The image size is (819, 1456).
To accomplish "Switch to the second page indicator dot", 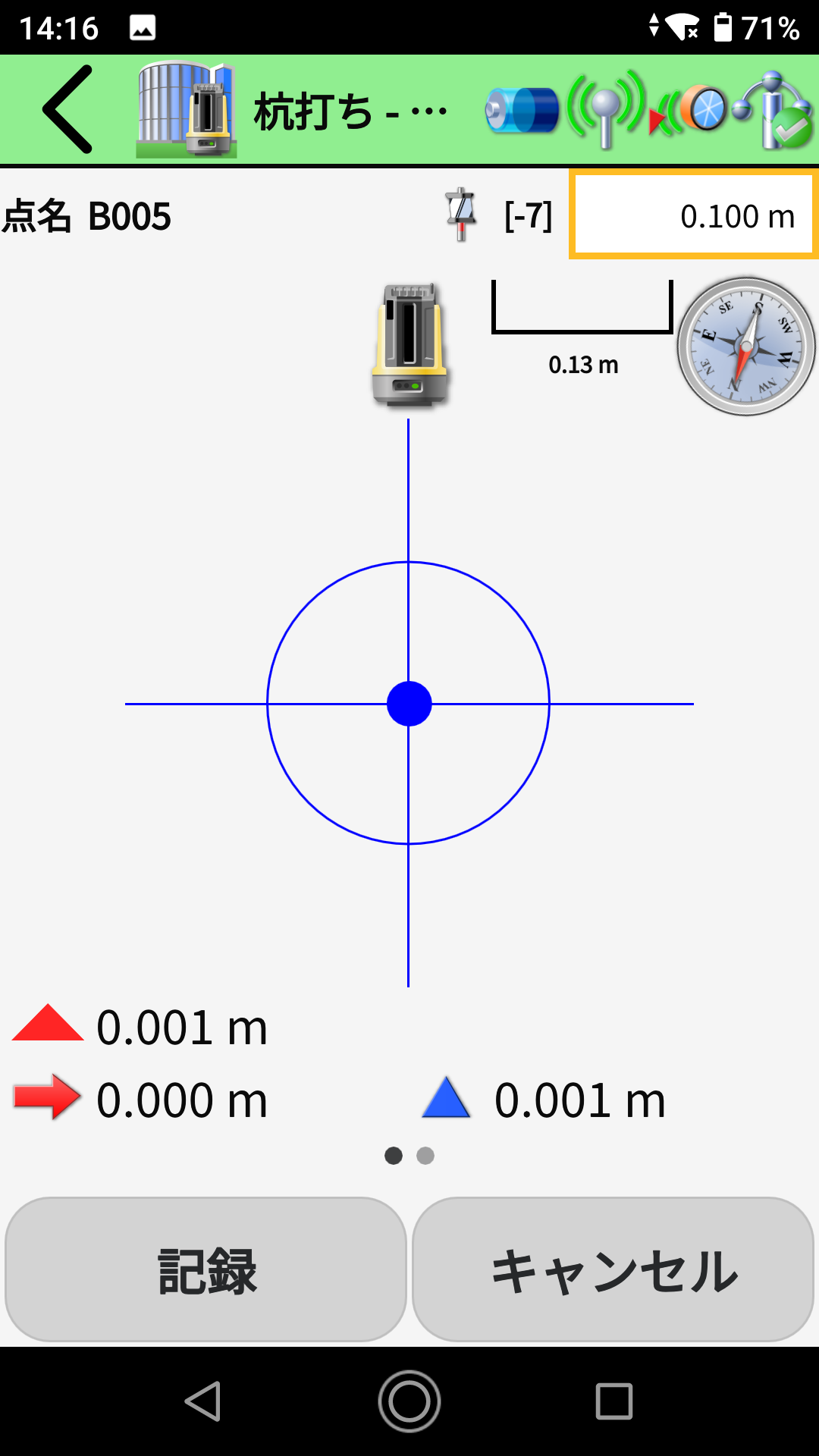I will 425,1156.
